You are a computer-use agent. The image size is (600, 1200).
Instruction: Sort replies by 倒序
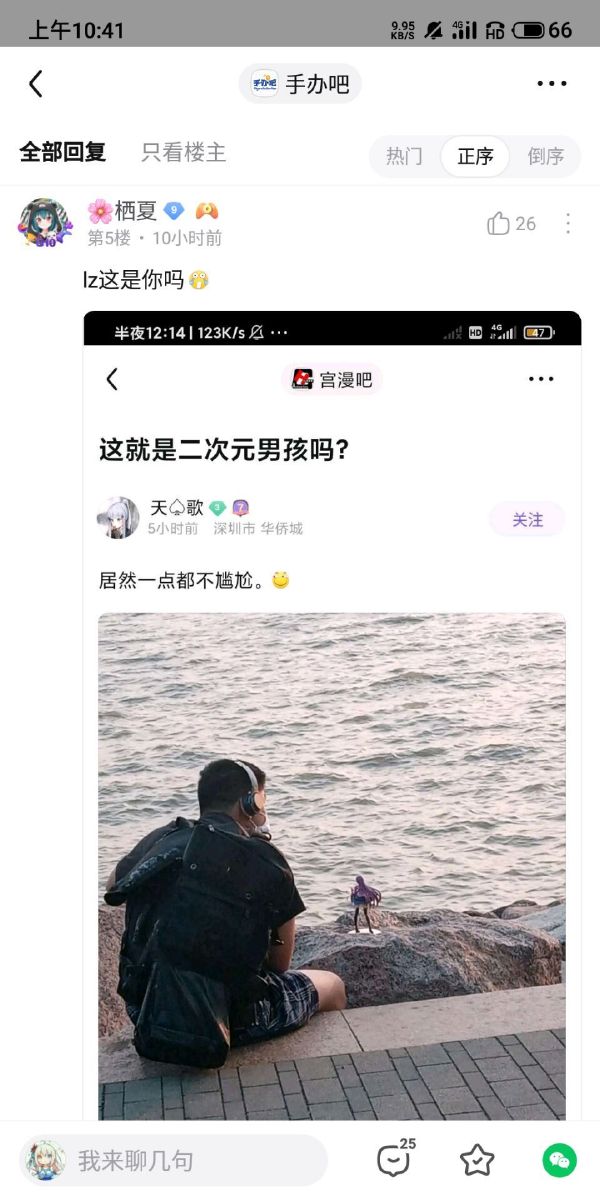[546, 156]
